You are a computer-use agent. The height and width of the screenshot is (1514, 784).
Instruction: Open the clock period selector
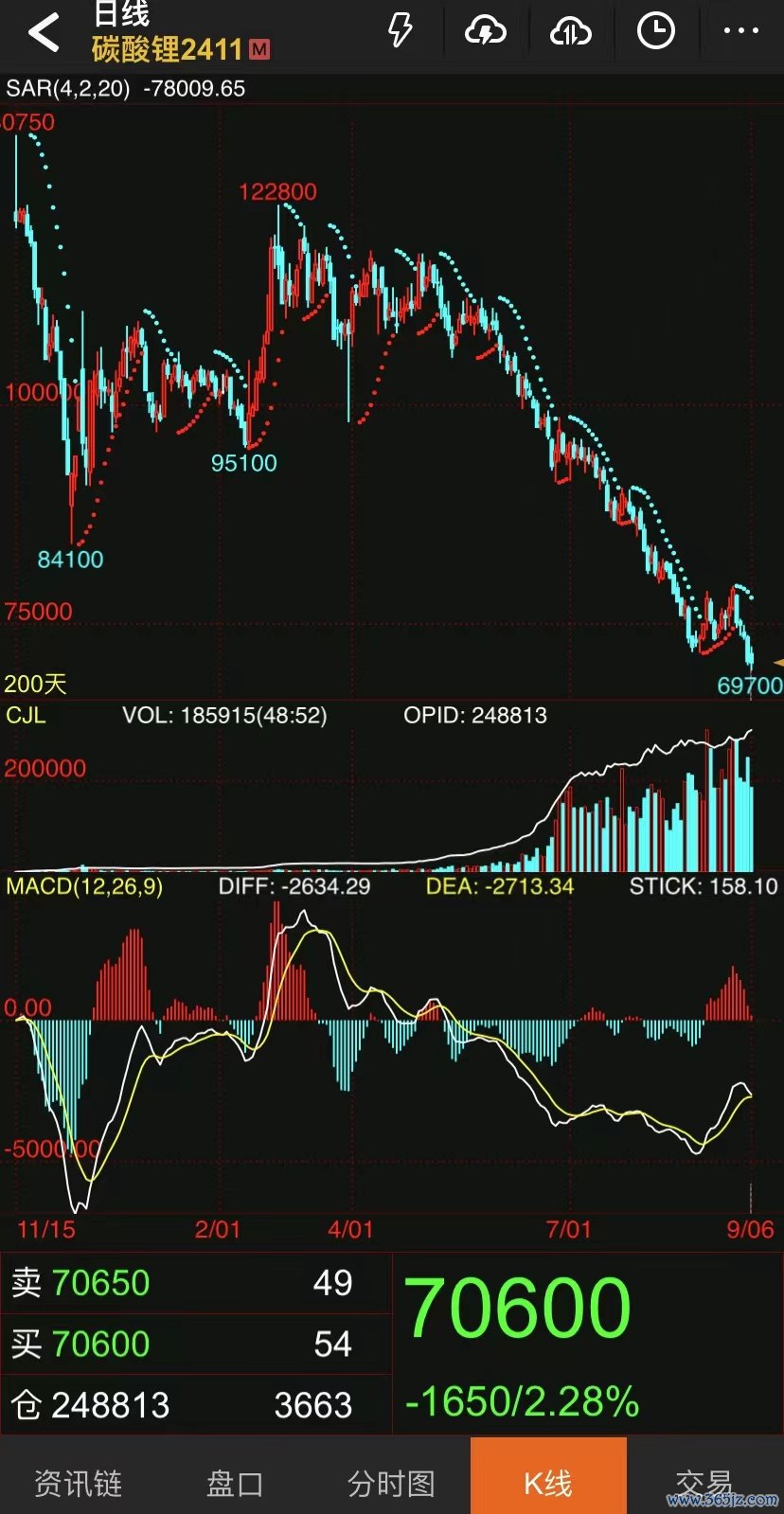click(x=655, y=31)
